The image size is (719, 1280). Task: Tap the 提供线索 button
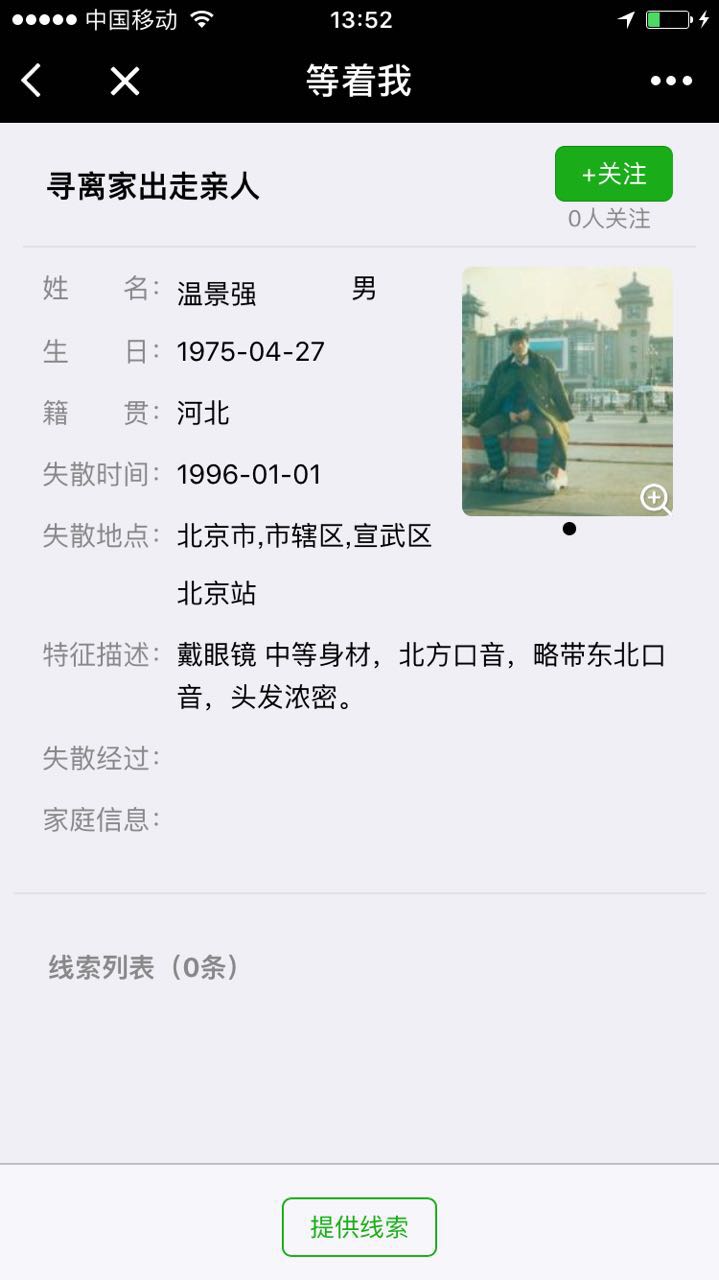[359, 1227]
